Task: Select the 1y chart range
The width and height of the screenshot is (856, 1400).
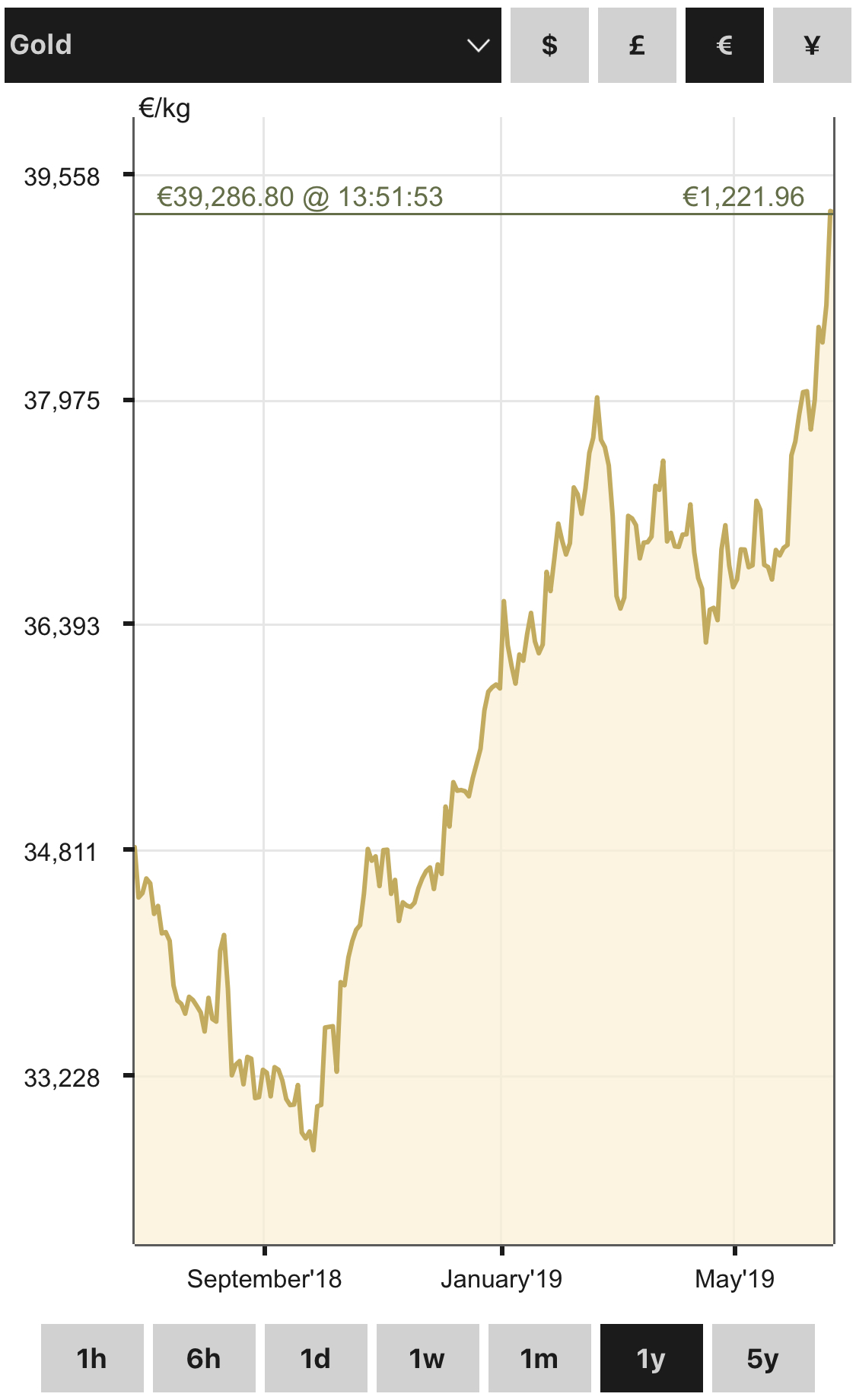Action: pyautogui.click(x=651, y=1358)
